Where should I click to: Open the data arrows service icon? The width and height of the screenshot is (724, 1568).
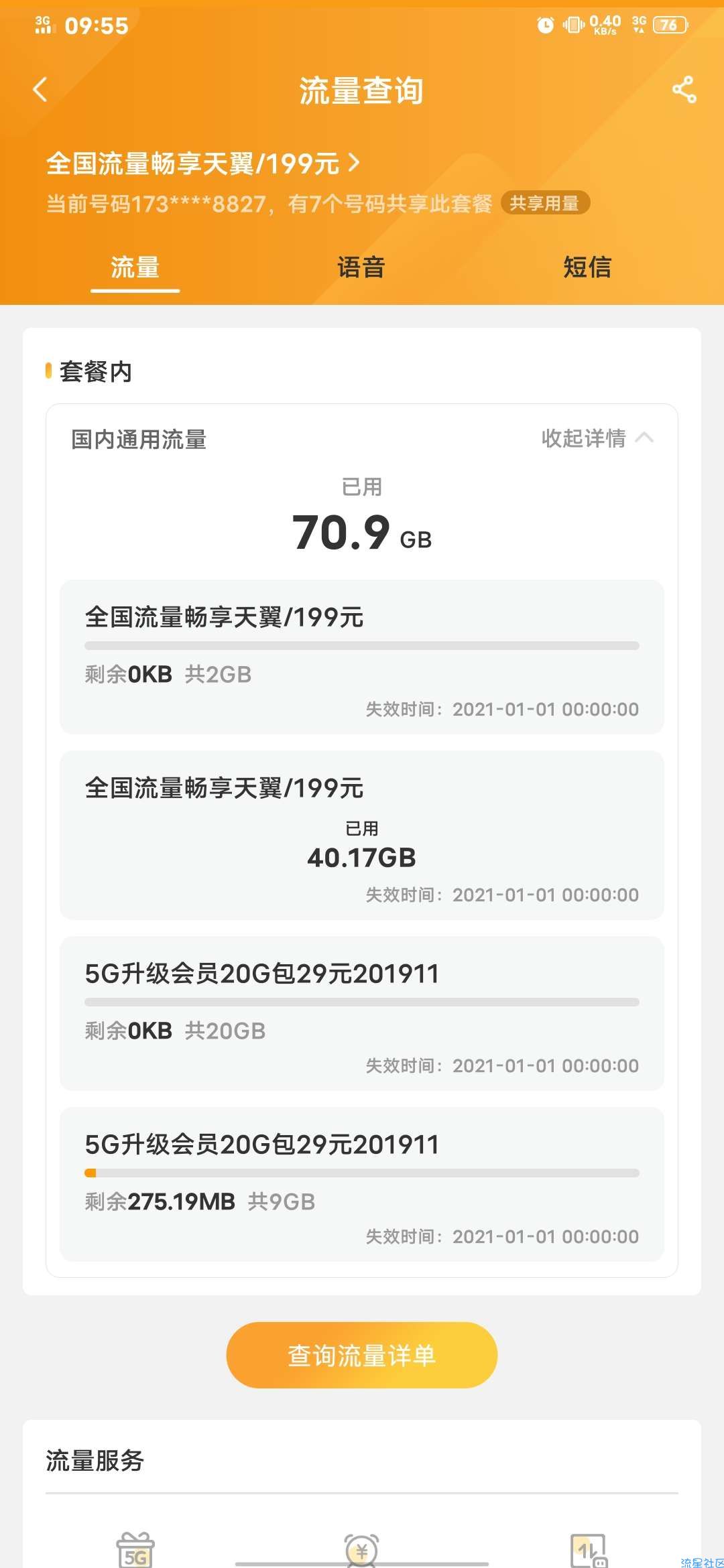click(588, 1549)
